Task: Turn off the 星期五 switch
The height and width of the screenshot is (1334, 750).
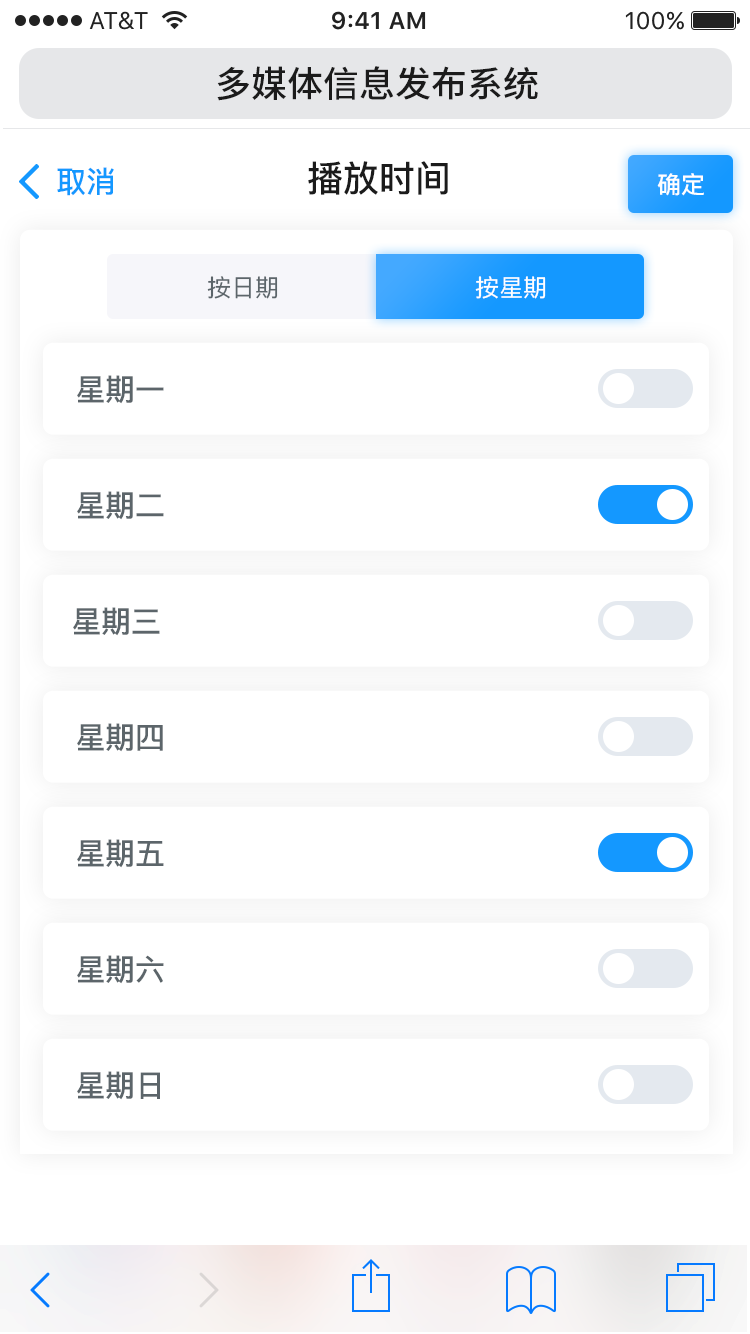Action: click(x=645, y=852)
